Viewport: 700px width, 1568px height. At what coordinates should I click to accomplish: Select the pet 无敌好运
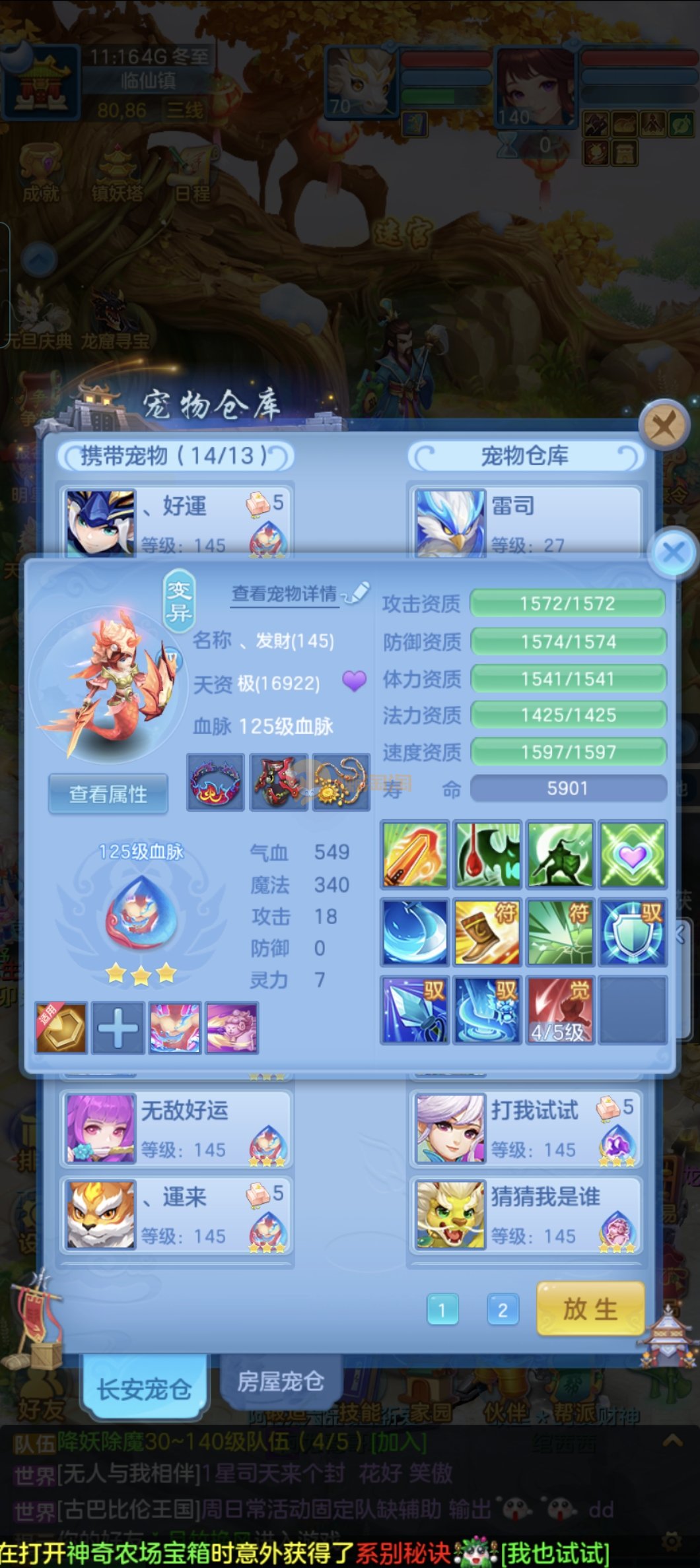[x=176, y=1128]
